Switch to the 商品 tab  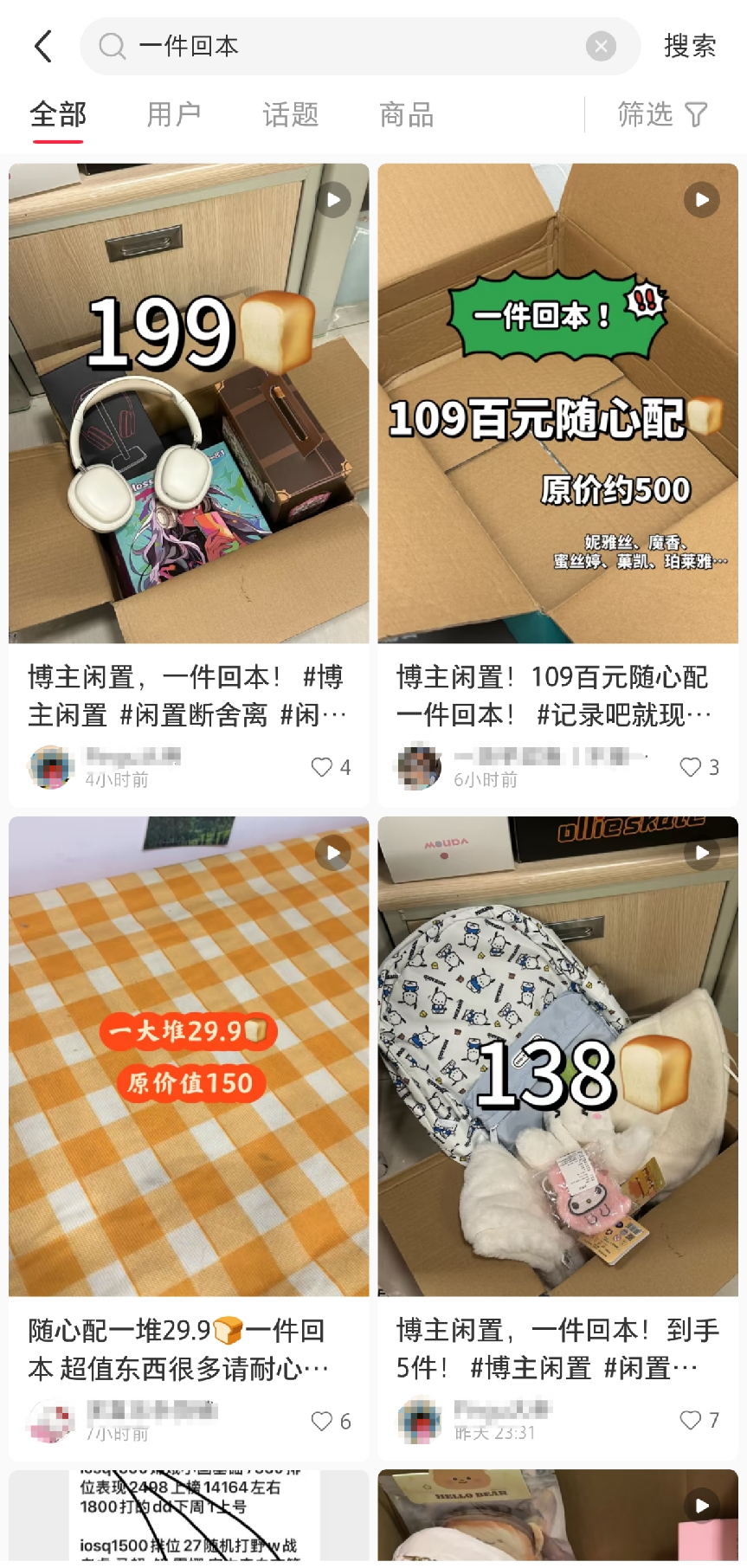pos(407,114)
